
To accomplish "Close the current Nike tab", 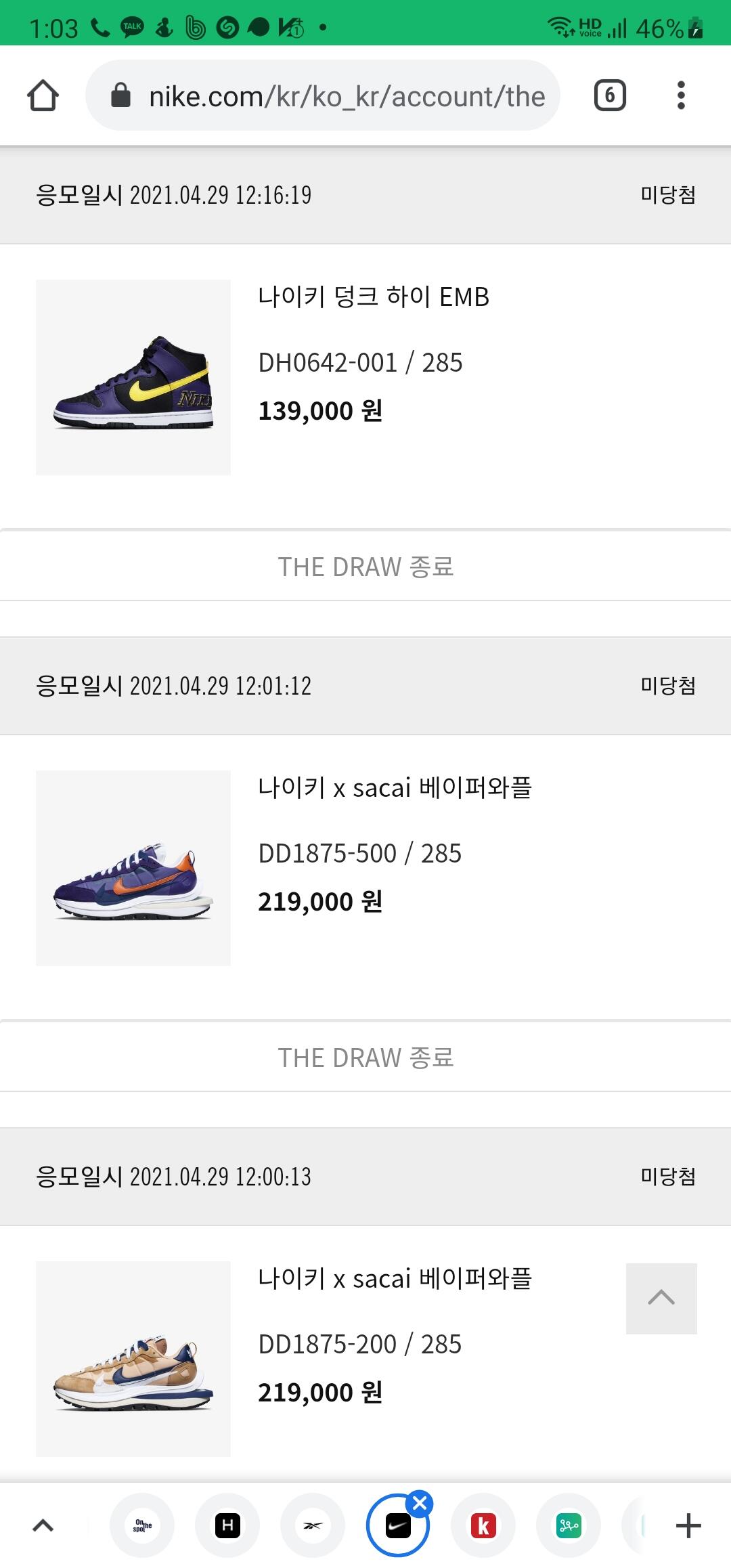I will [420, 1504].
